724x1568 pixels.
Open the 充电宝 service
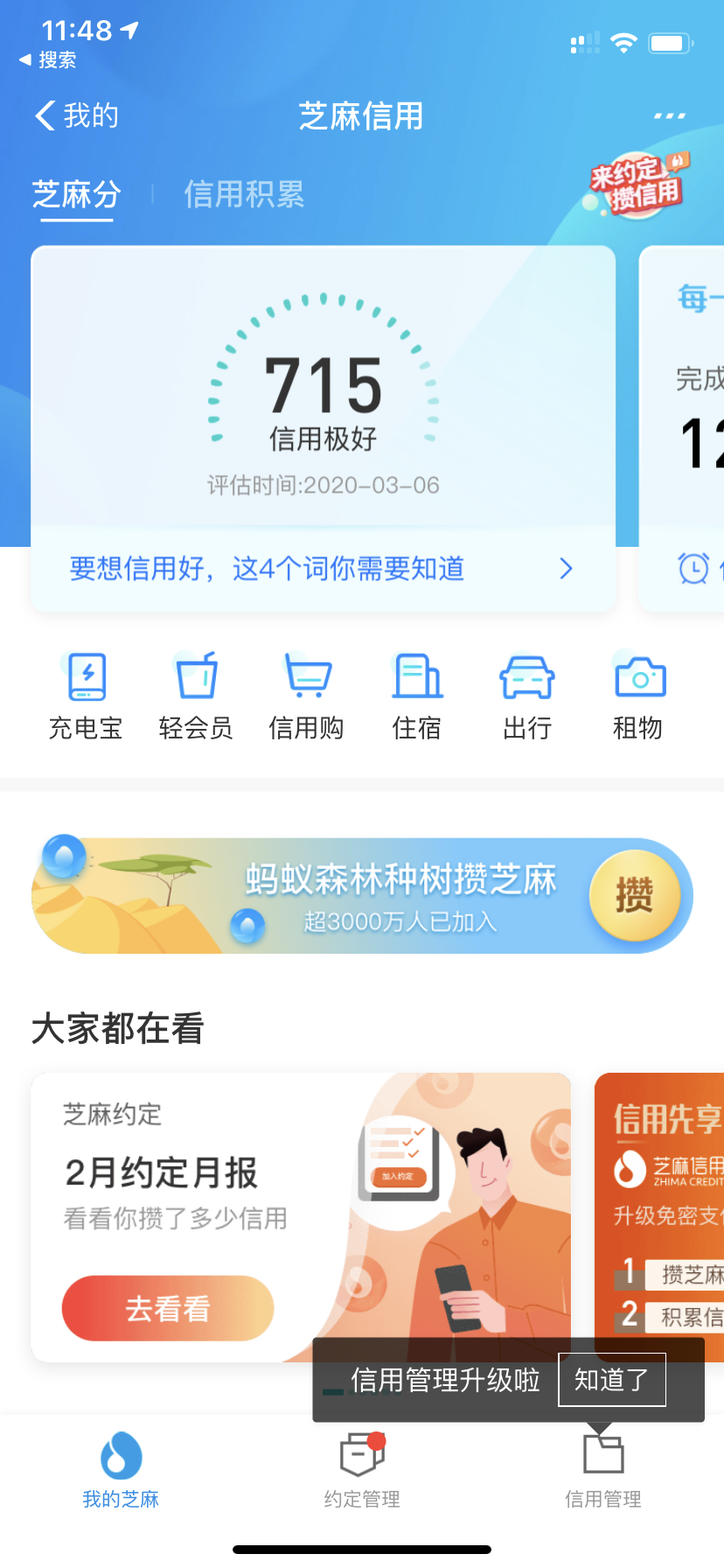pos(86,696)
